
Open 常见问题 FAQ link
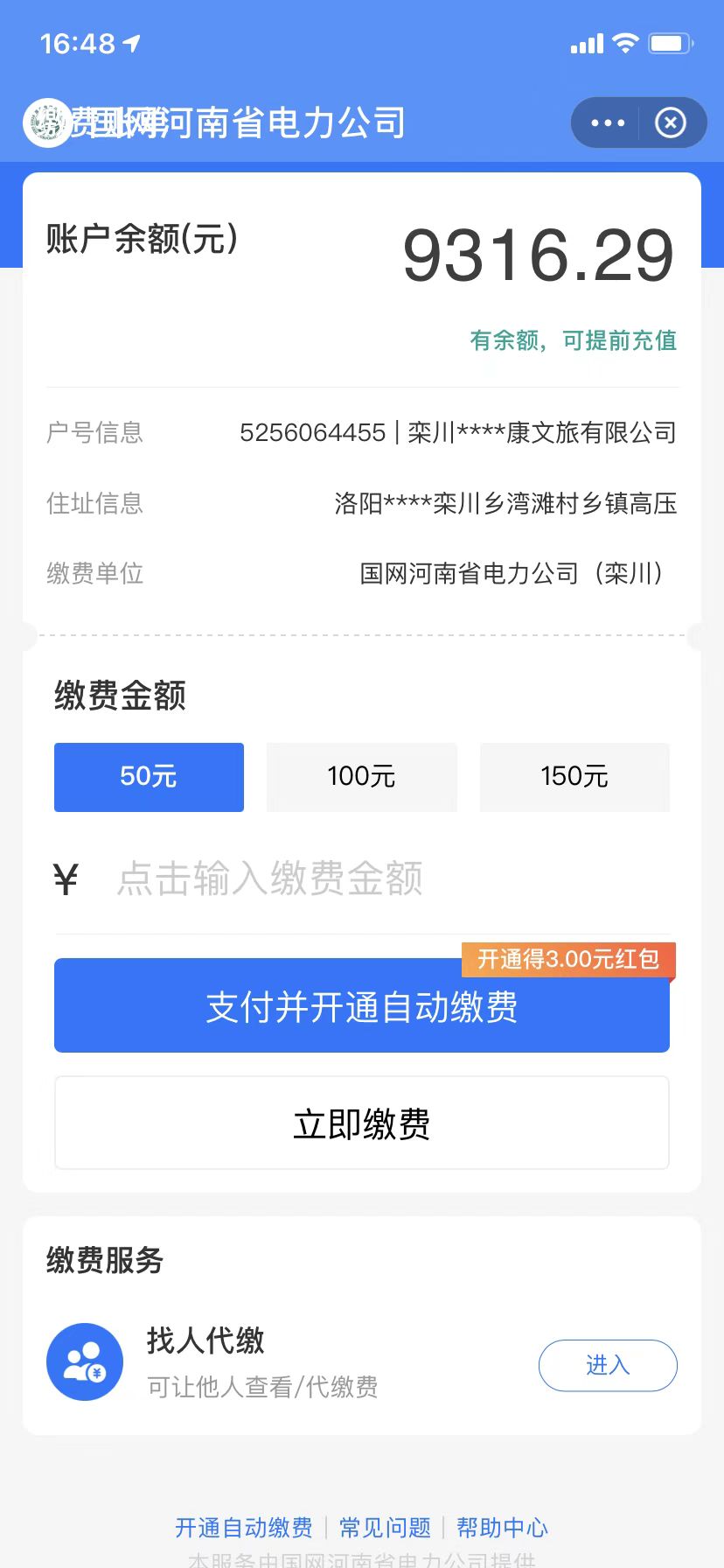click(x=385, y=1528)
